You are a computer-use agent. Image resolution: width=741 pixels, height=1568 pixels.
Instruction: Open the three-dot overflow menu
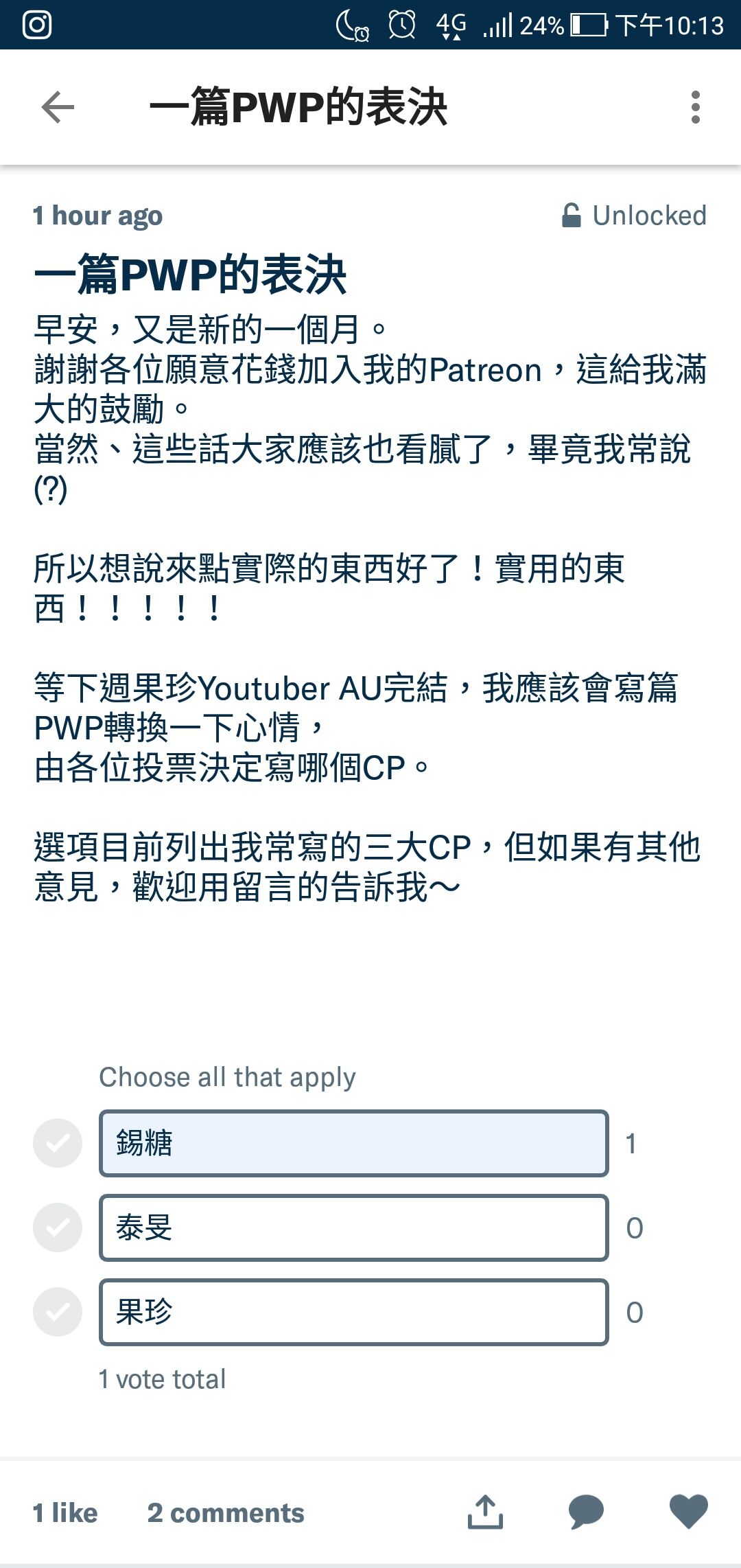696,107
